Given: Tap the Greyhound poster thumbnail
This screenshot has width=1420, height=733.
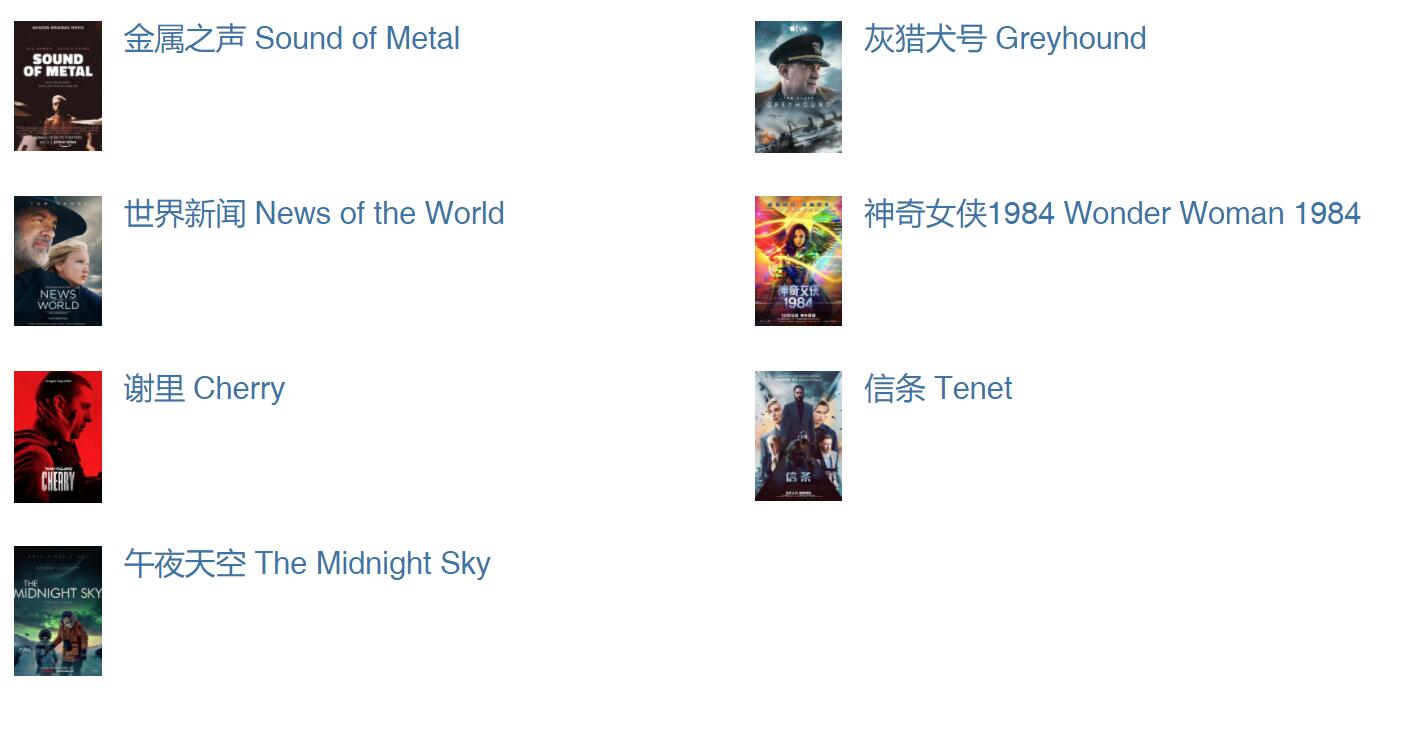Looking at the screenshot, I should coord(798,87).
